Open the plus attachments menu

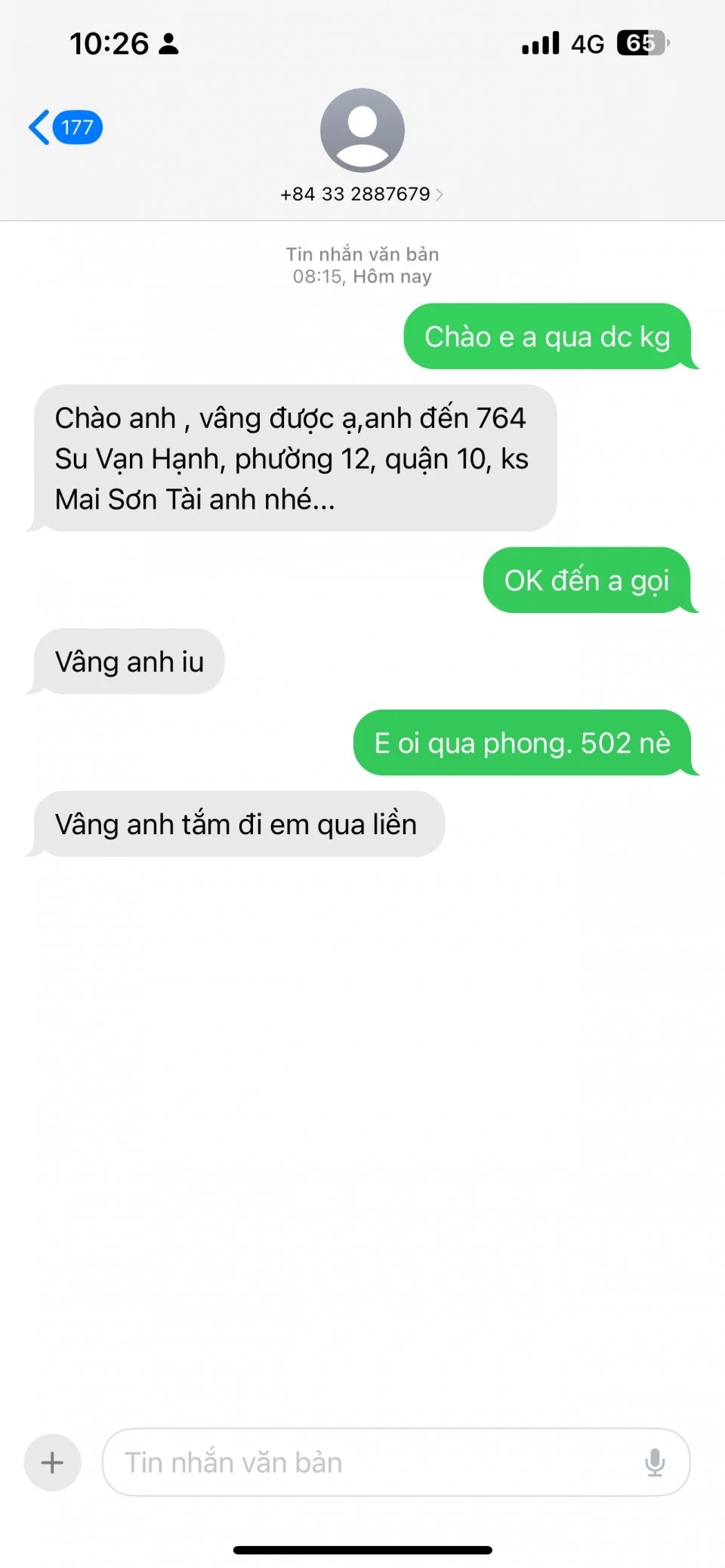pos(52,1462)
